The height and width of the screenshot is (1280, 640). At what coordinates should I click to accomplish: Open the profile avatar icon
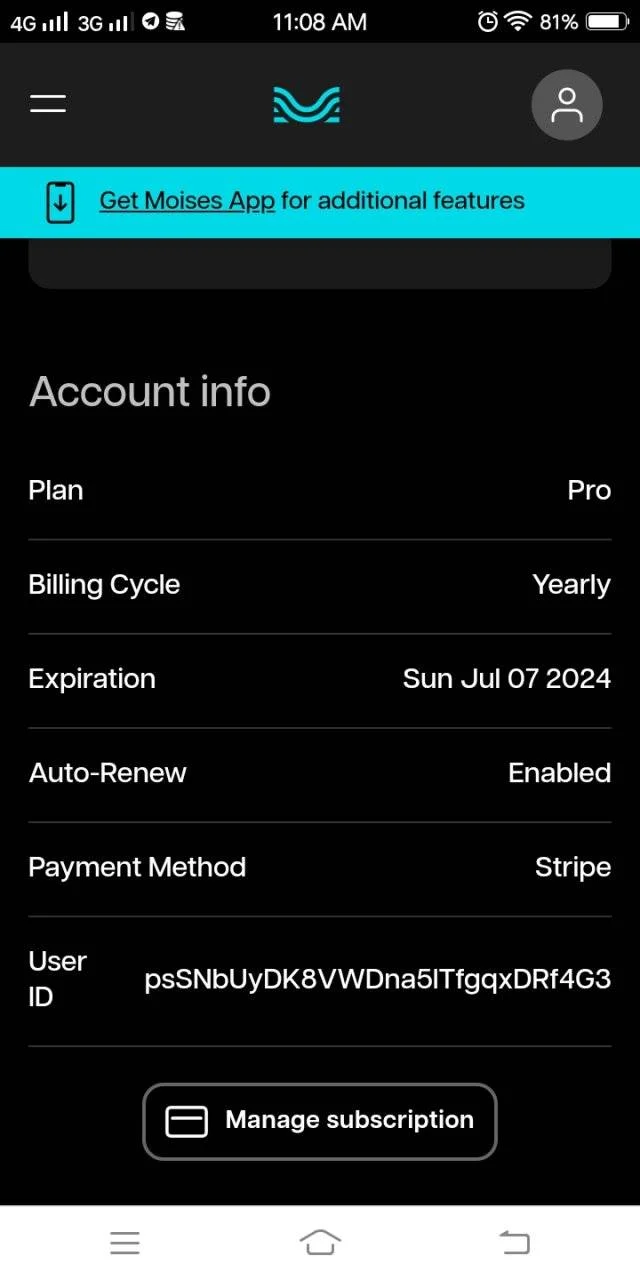(567, 104)
